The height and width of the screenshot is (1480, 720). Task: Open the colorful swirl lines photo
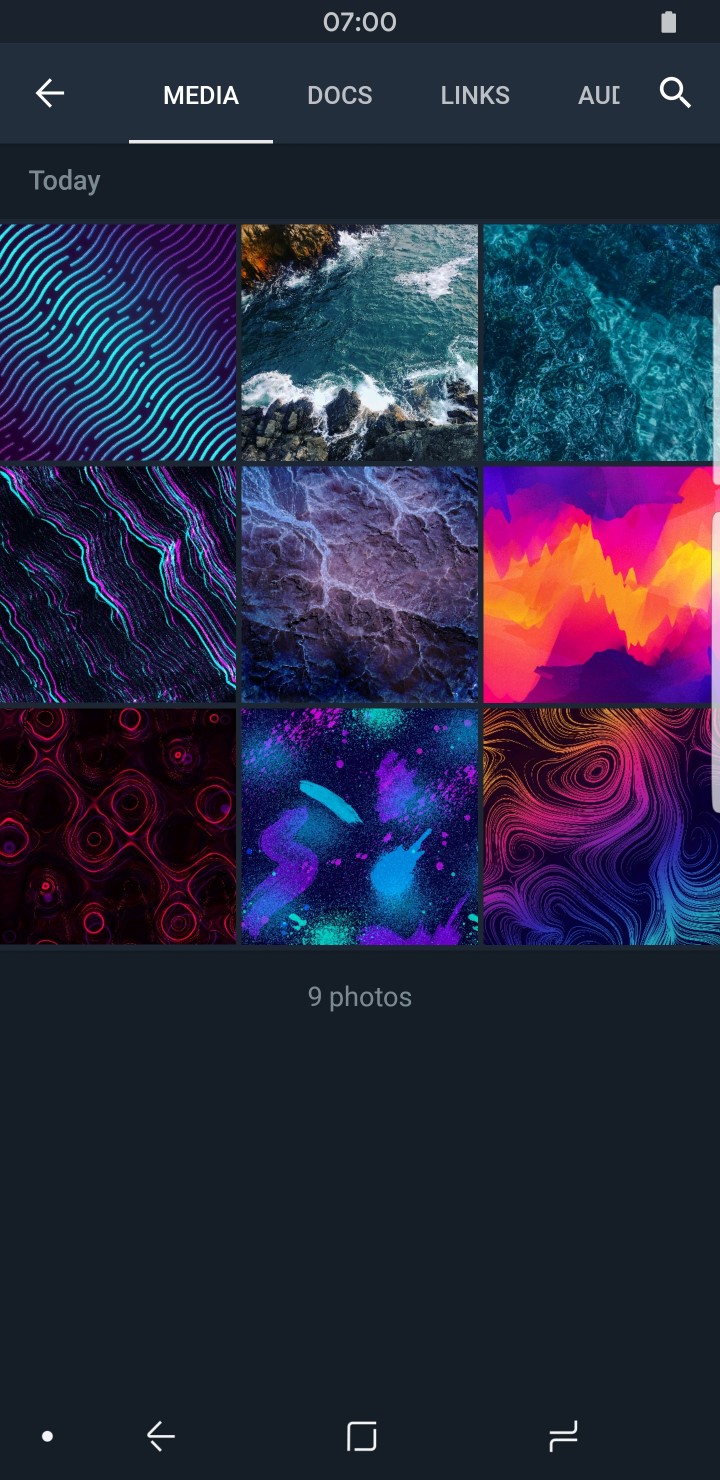[598, 827]
